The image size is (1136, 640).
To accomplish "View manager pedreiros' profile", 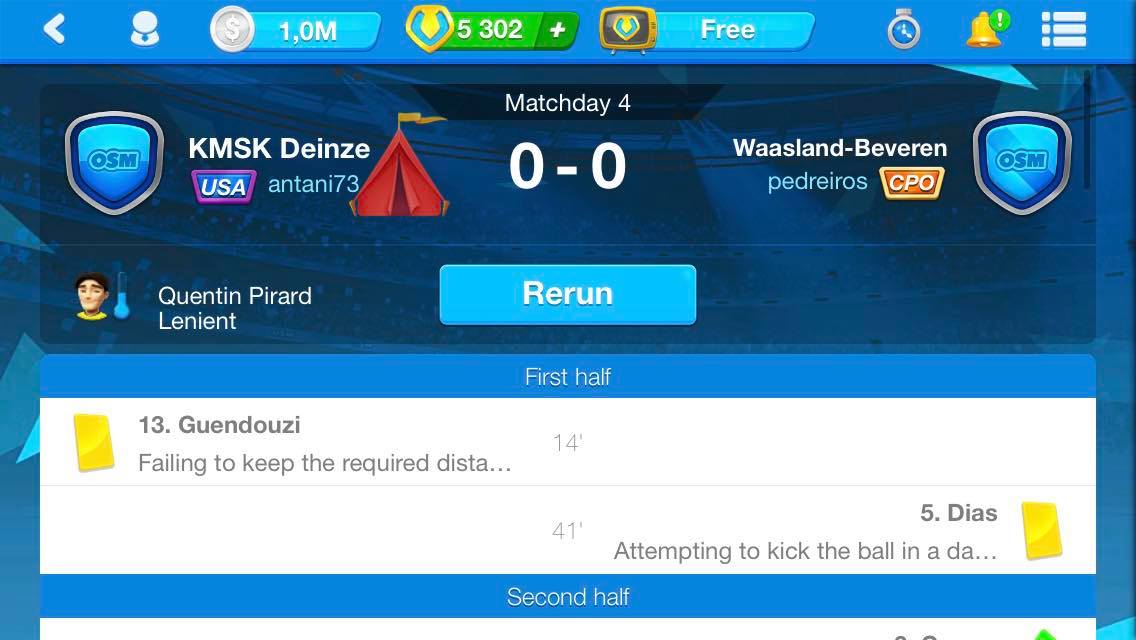I will point(817,182).
